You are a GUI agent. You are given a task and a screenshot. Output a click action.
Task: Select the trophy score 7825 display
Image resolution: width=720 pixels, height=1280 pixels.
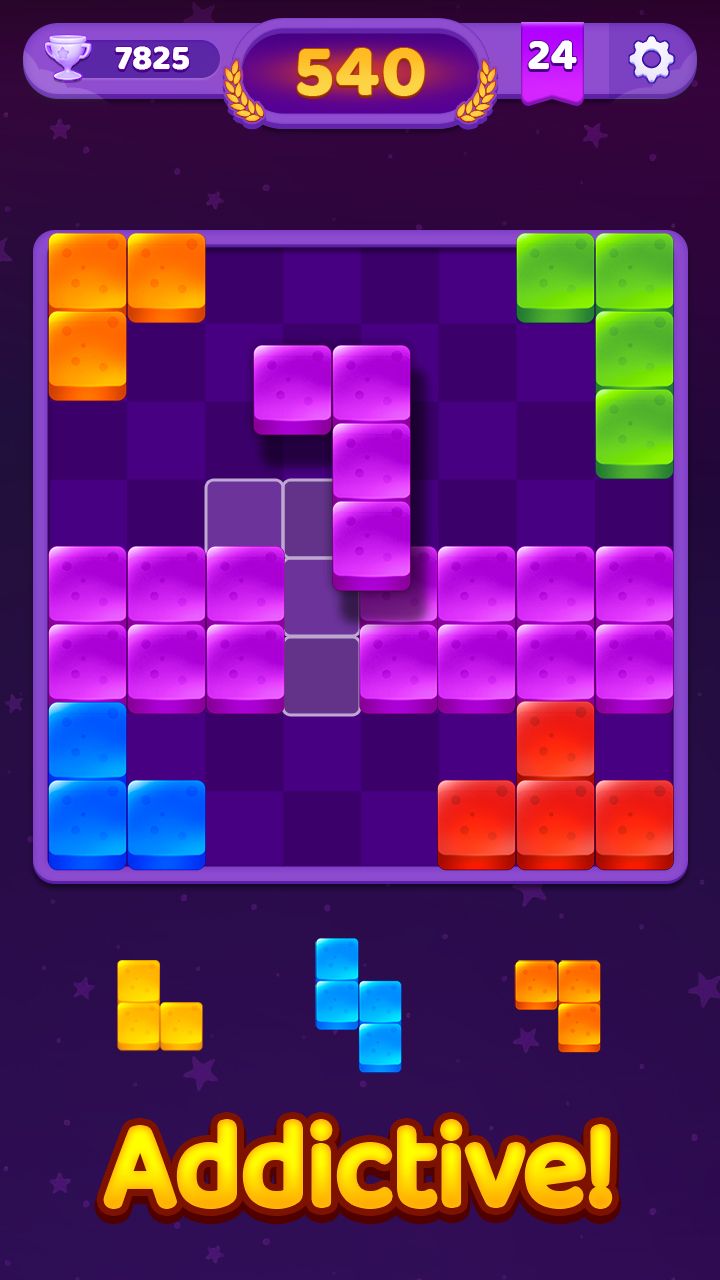point(150,60)
